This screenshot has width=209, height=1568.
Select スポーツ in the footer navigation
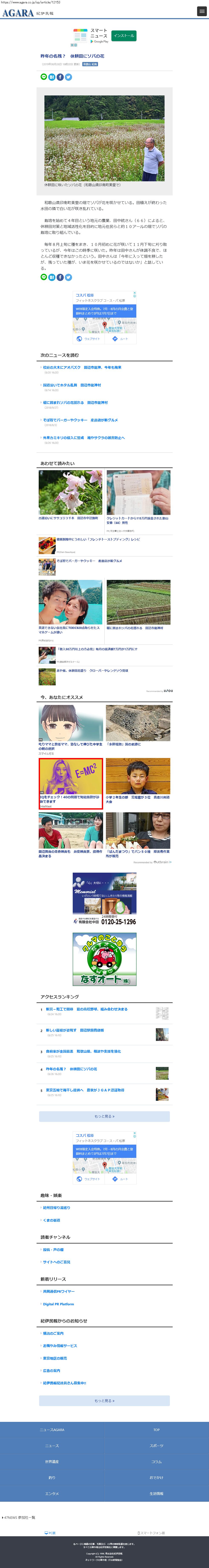[x=156, y=1446]
